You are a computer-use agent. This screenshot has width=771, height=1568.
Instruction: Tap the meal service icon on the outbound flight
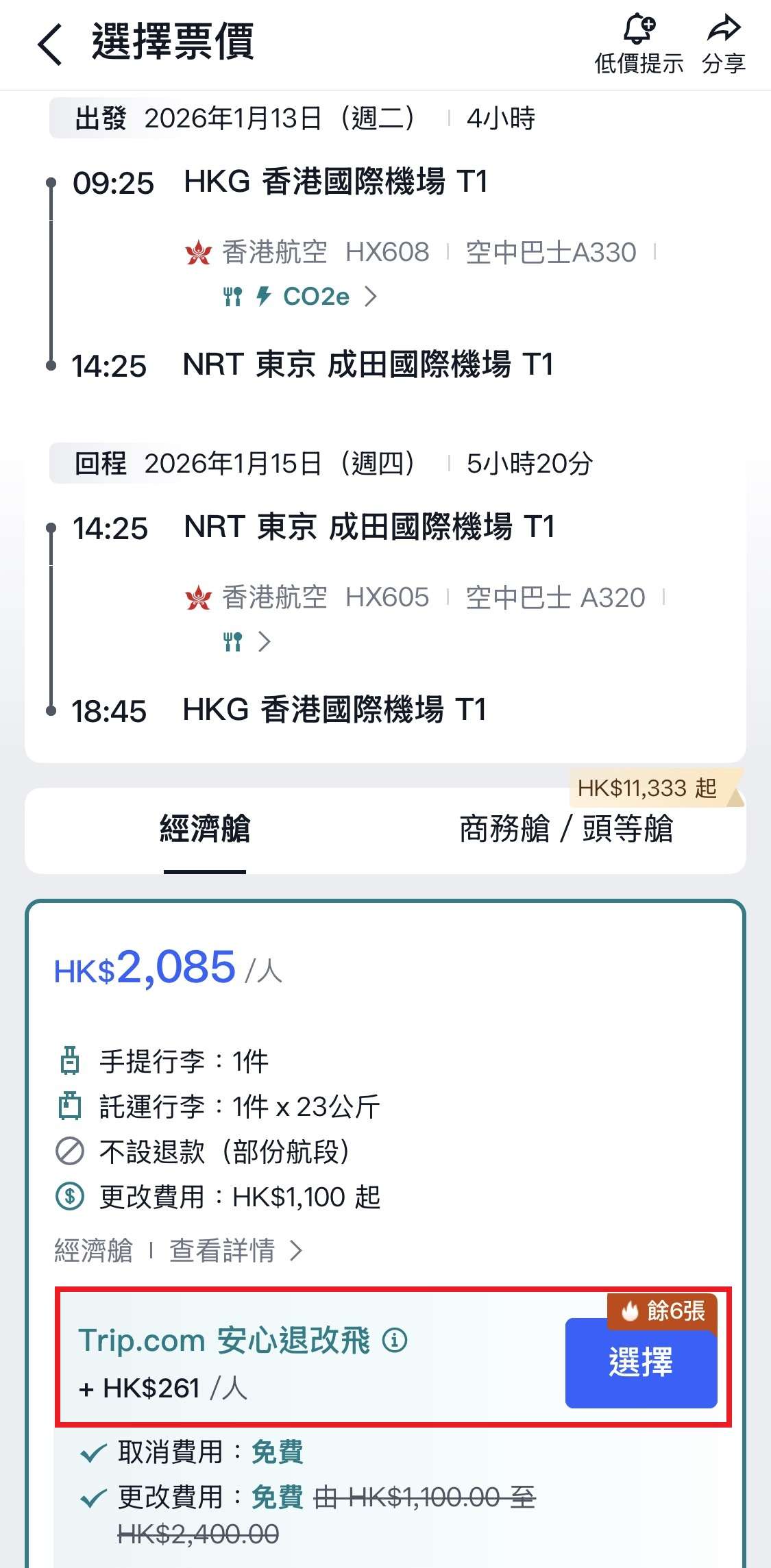point(233,296)
